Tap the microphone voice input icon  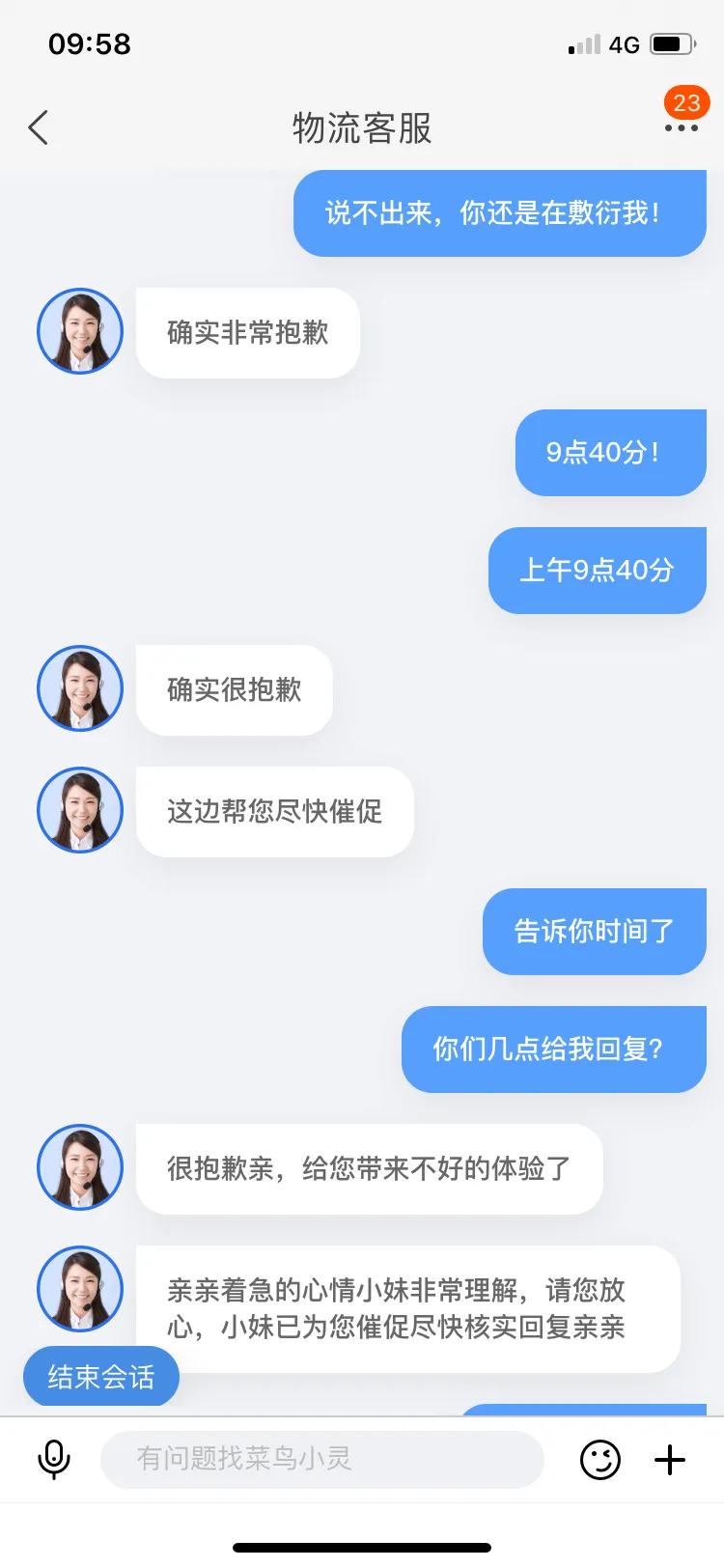click(53, 1460)
